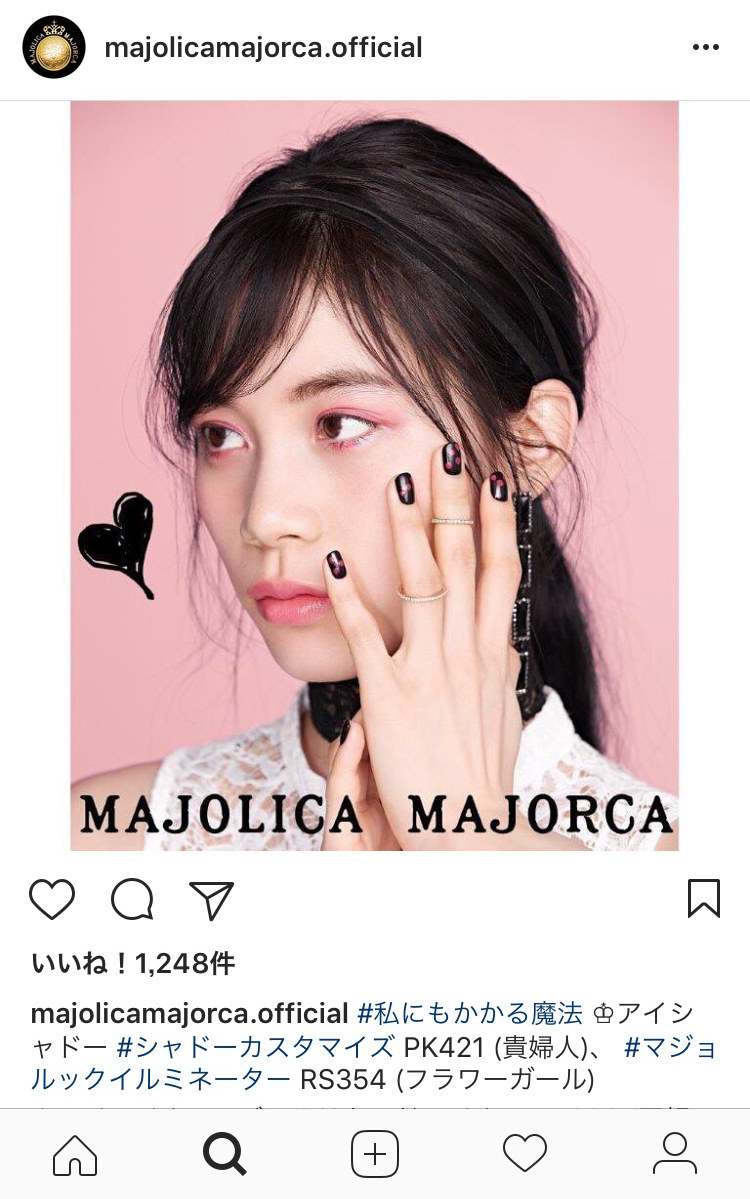Open hashtag #私にもかかる魔法
The width and height of the screenshot is (750, 1199).
pos(469,1013)
